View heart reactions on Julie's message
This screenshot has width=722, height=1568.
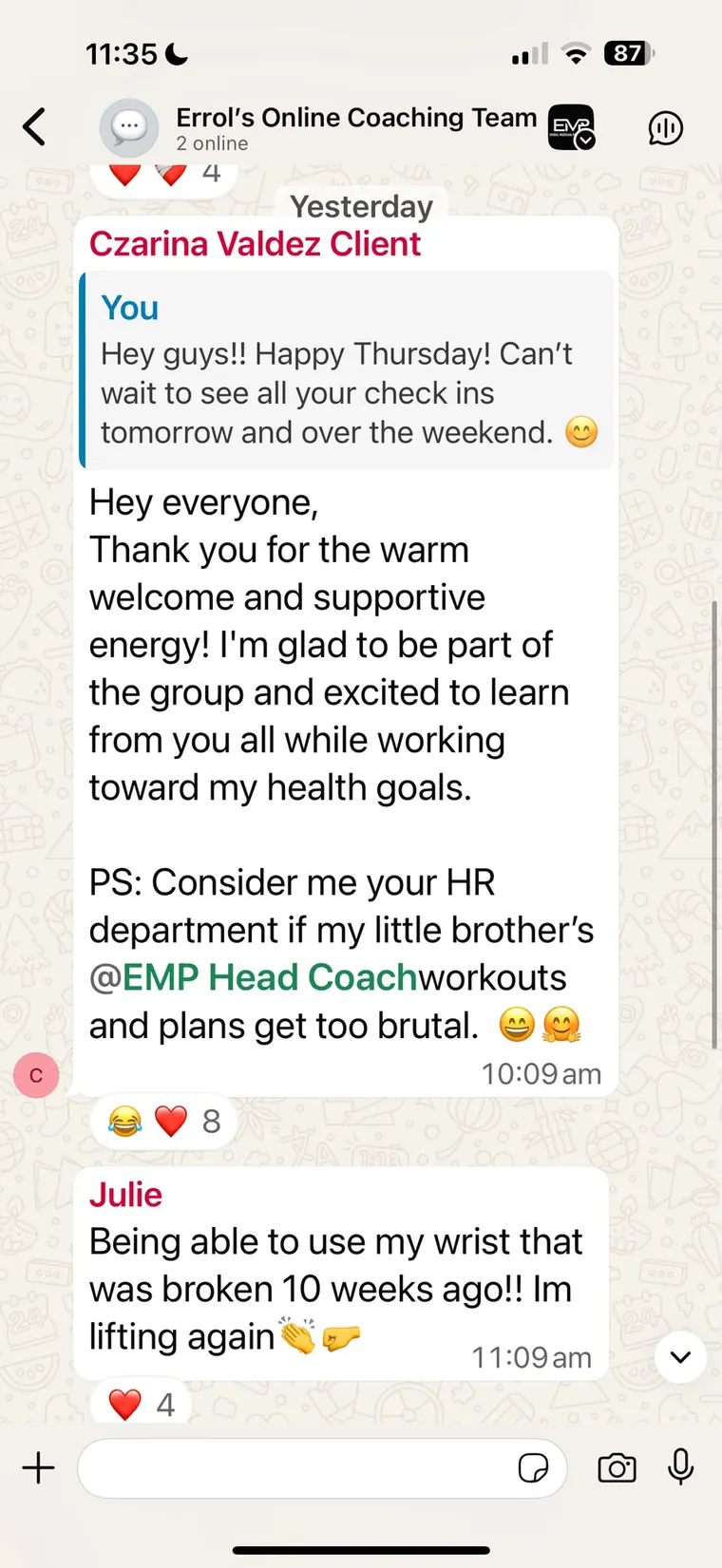(141, 1404)
